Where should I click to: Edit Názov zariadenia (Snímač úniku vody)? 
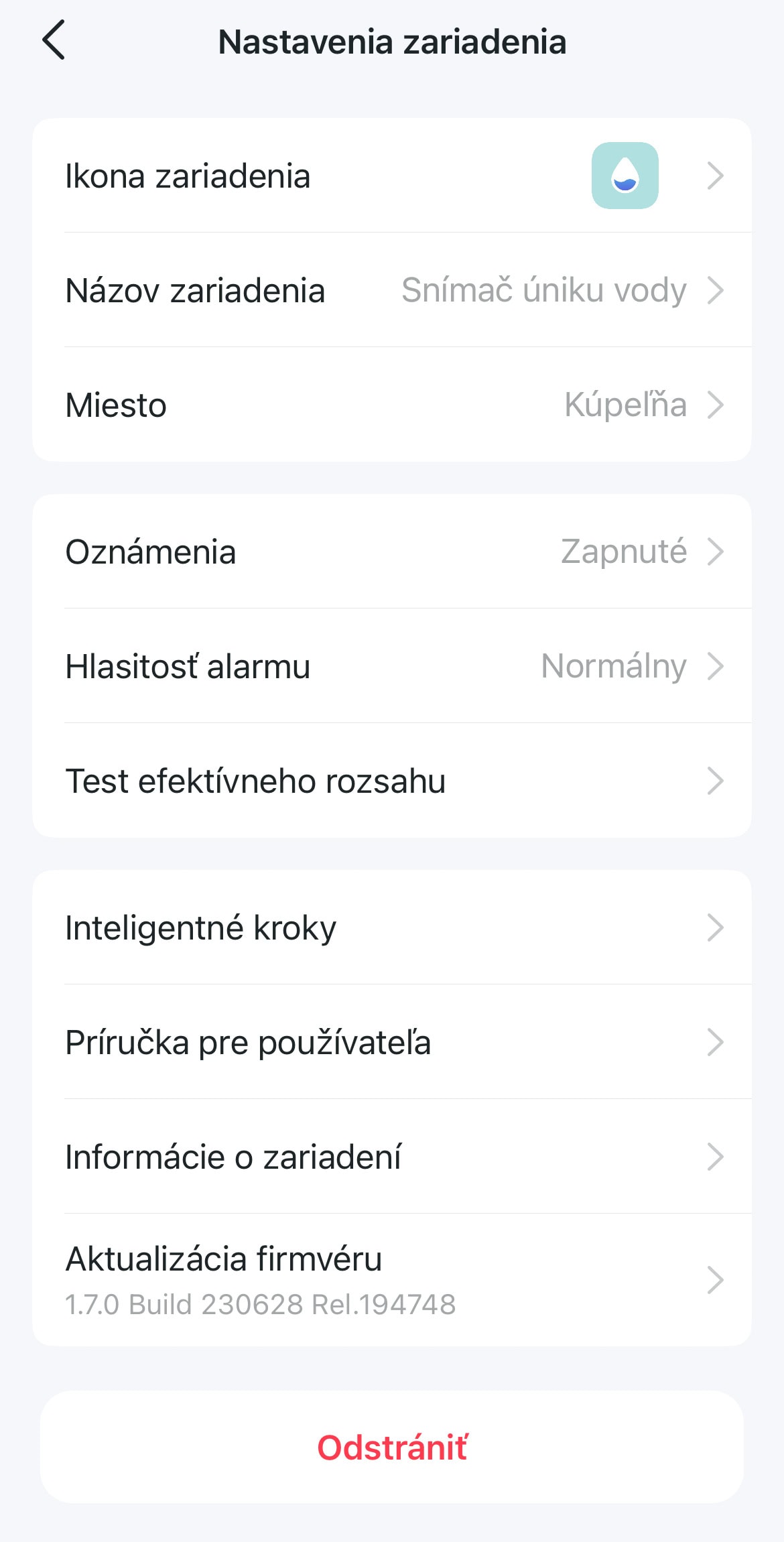tap(392, 290)
